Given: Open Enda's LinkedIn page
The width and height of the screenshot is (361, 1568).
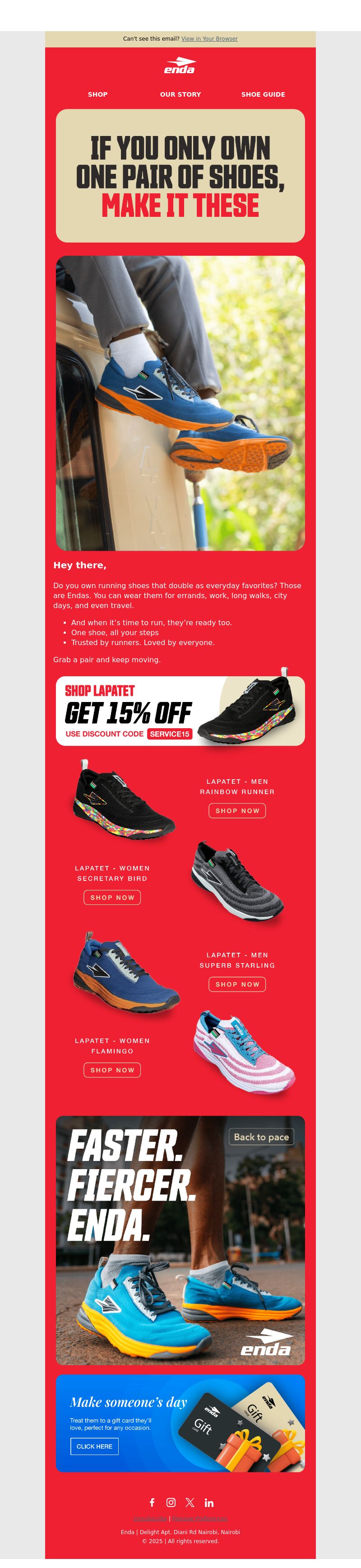Looking at the screenshot, I should tap(209, 1503).
